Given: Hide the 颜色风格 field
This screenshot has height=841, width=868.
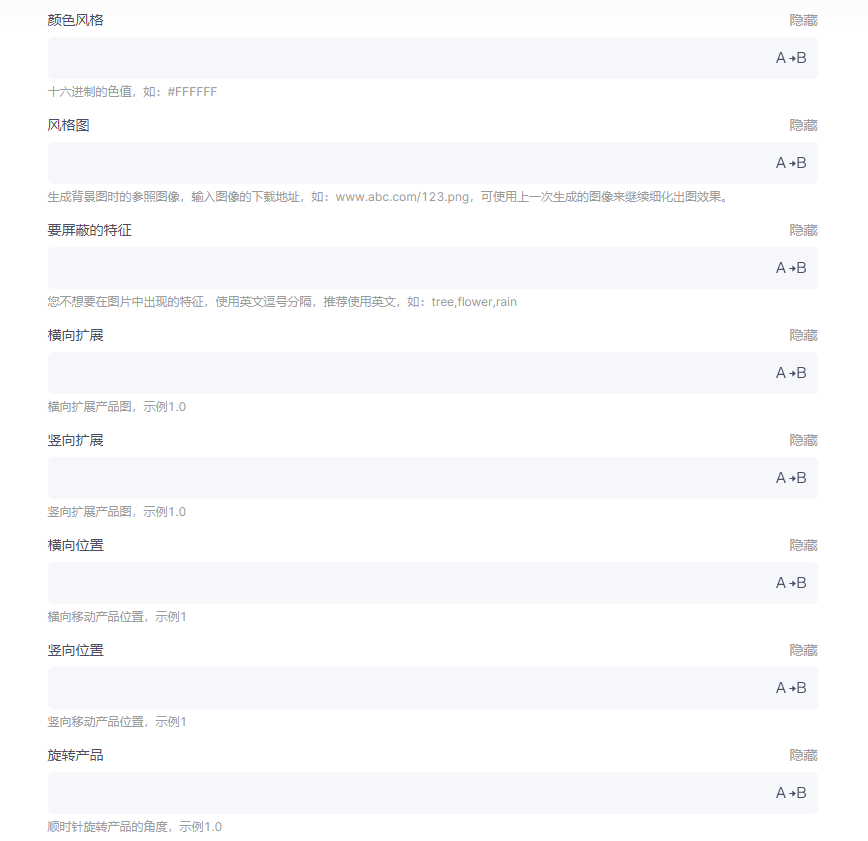Looking at the screenshot, I should coord(803,20).
